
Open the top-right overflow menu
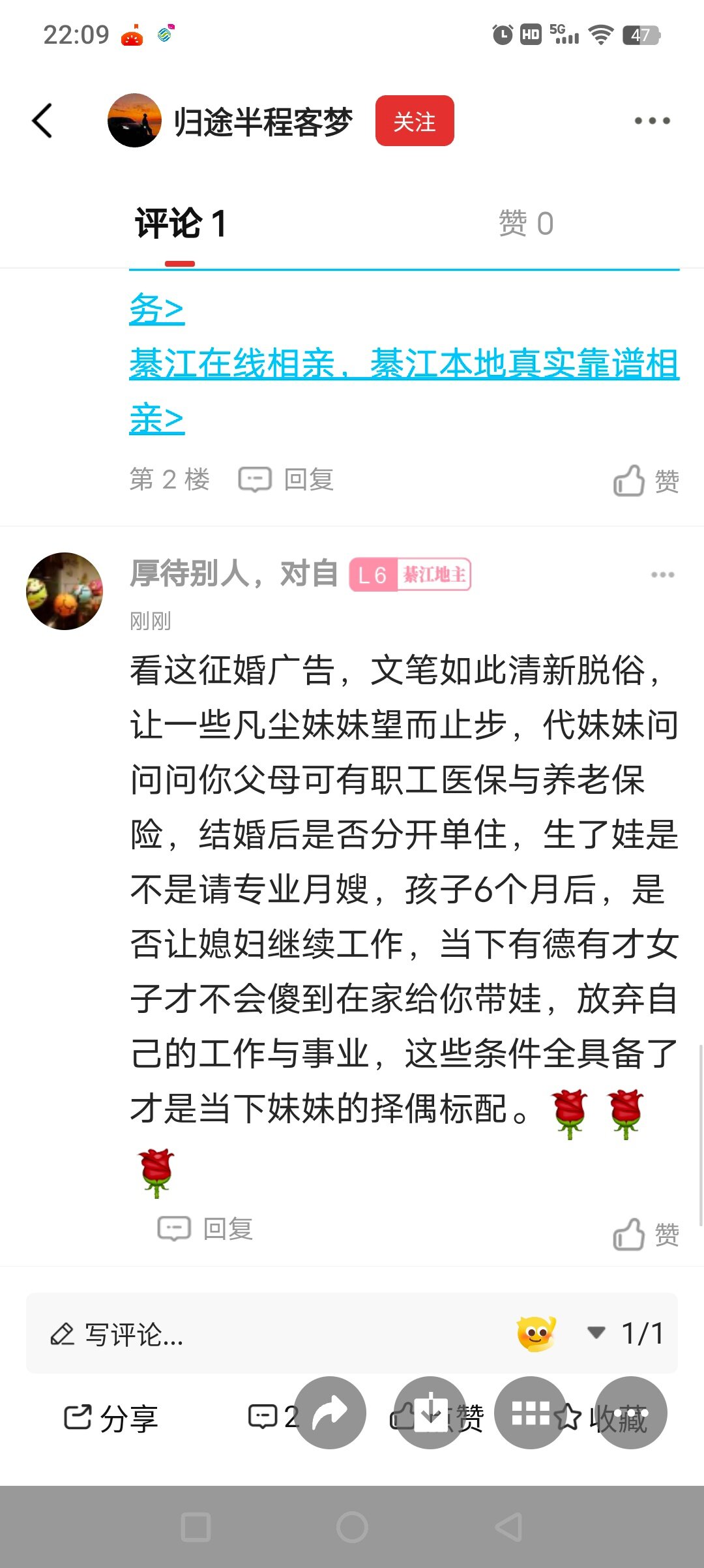click(x=652, y=121)
